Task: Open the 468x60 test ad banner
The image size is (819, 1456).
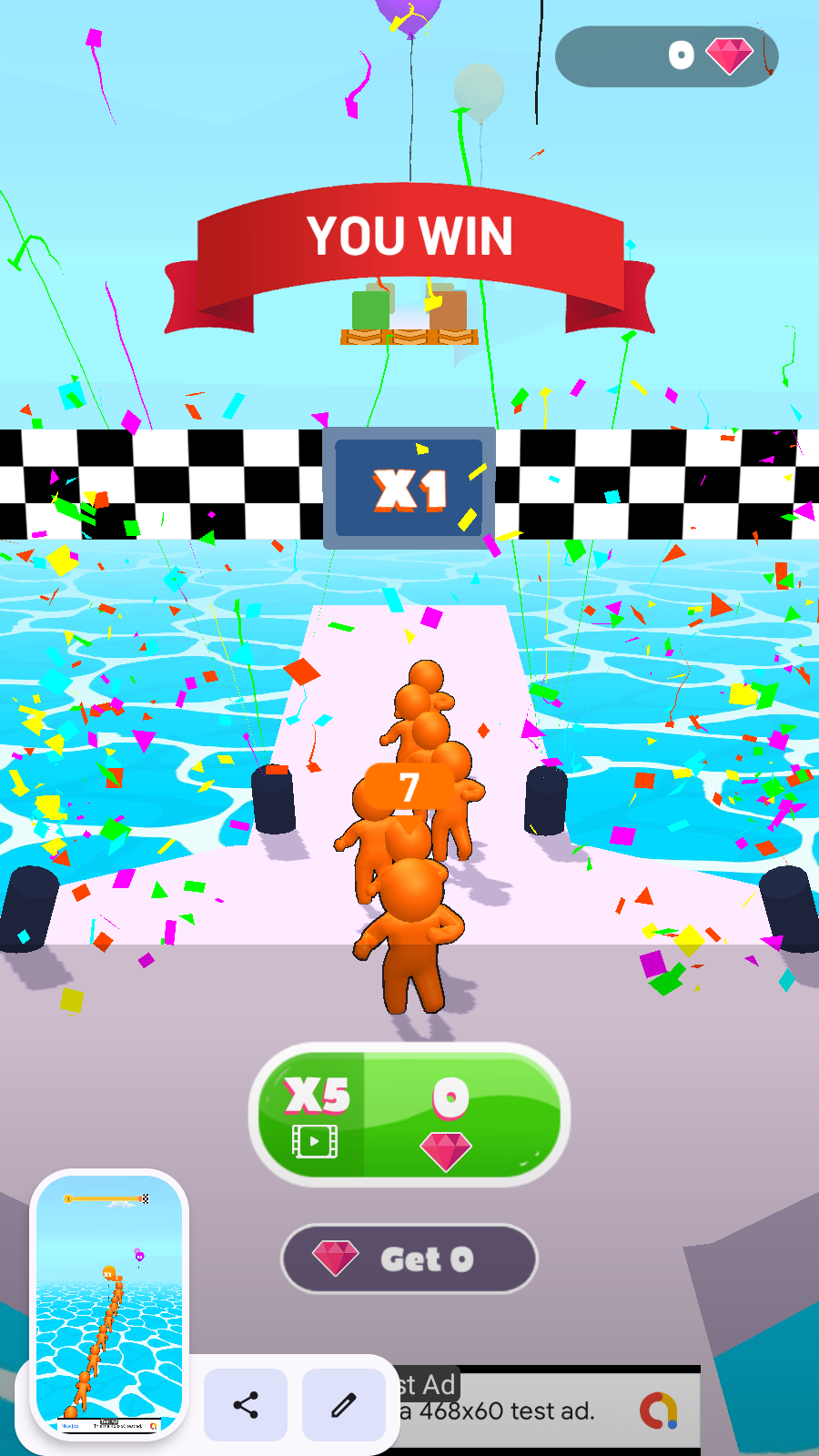Action: 546,1410
